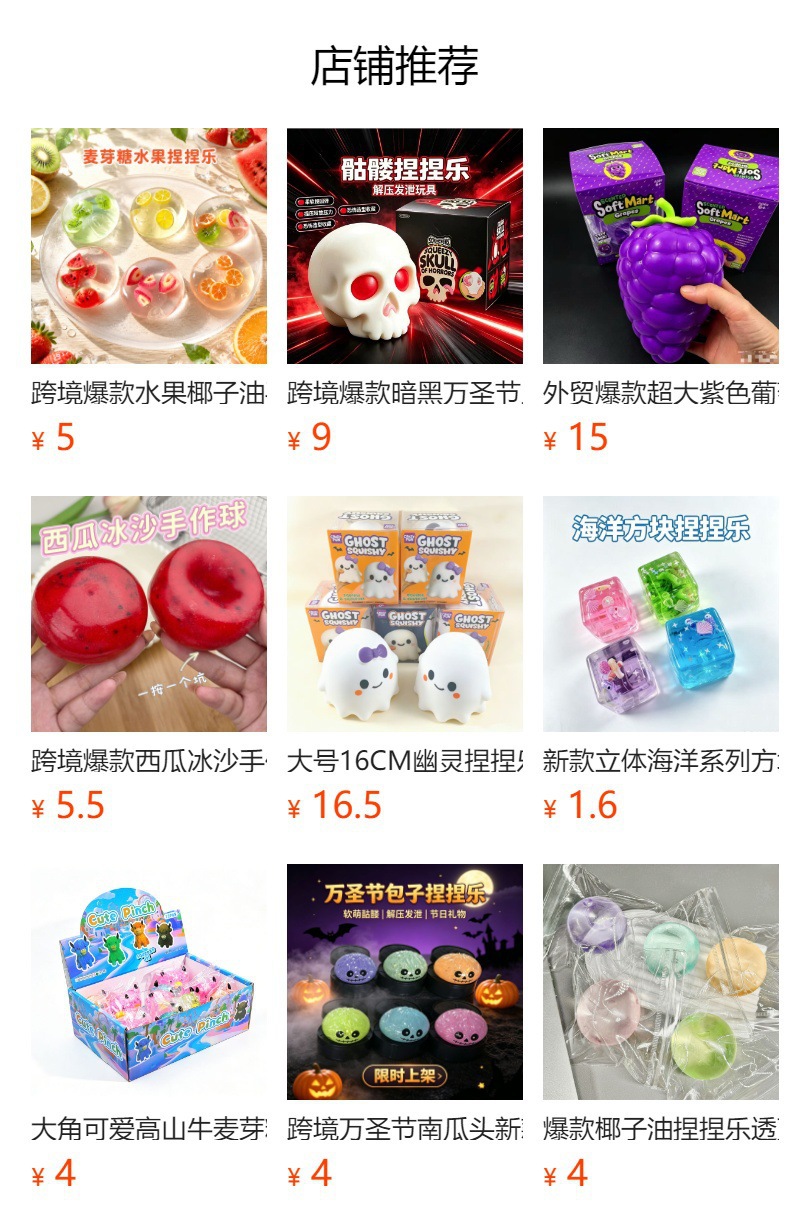The image size is (790, 1232).
Task: Open the 跨境爆款暗黑万圣节 skull squishy product
Action: (x=405, y=292)
